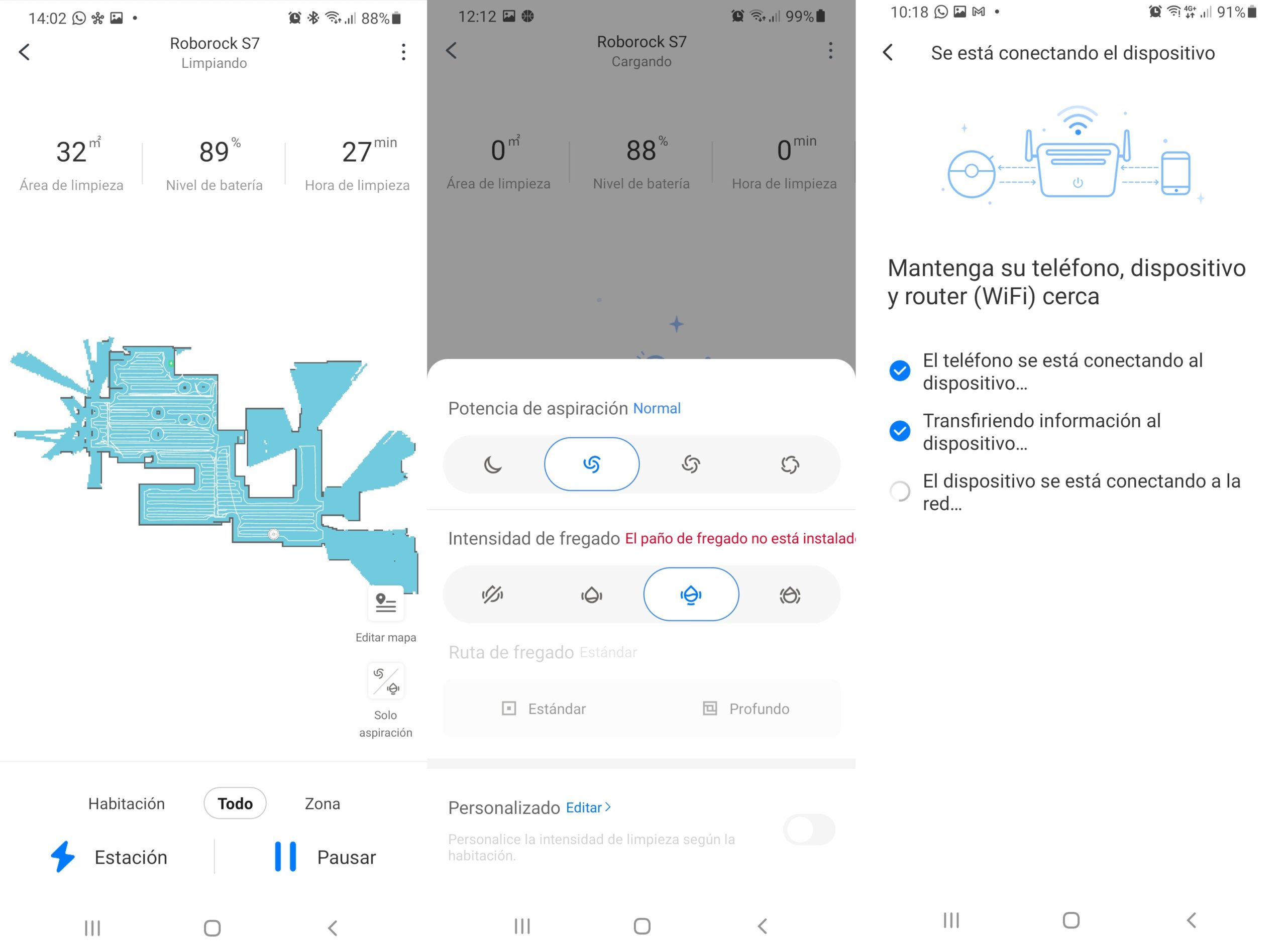This screenshot has width=1286, height=952.
Task: Choose the maximum suction power option
Action: click(x=790, y=464)
